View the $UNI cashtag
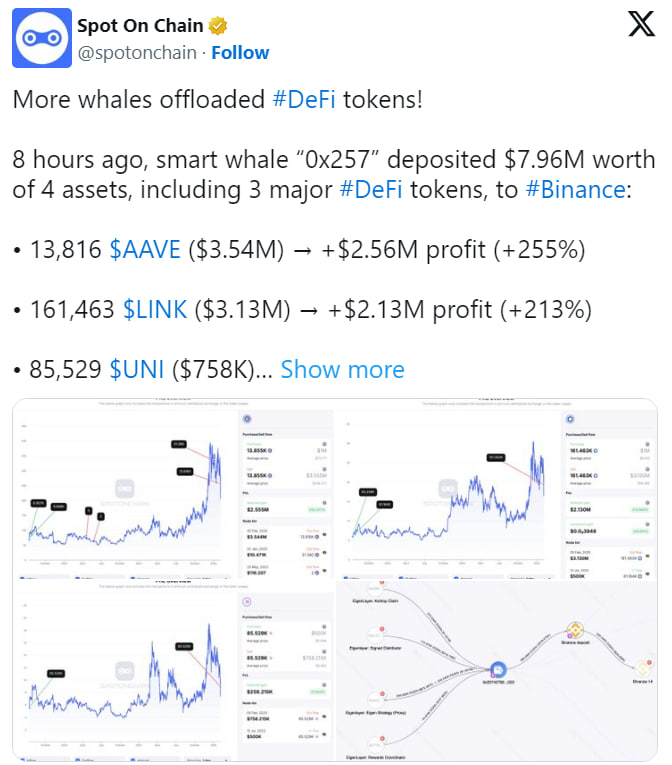 point(136,370)
